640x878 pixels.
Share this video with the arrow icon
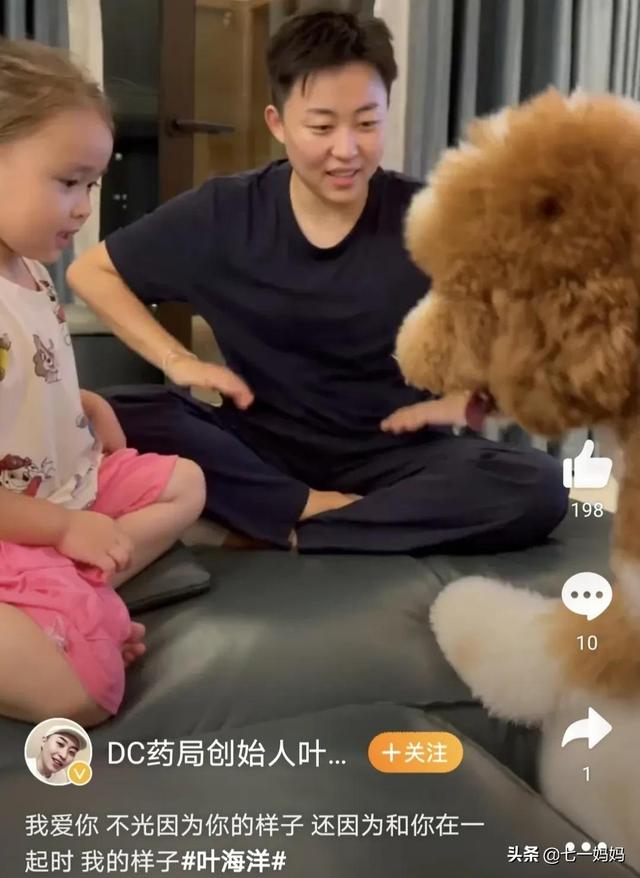pos(586,729)
